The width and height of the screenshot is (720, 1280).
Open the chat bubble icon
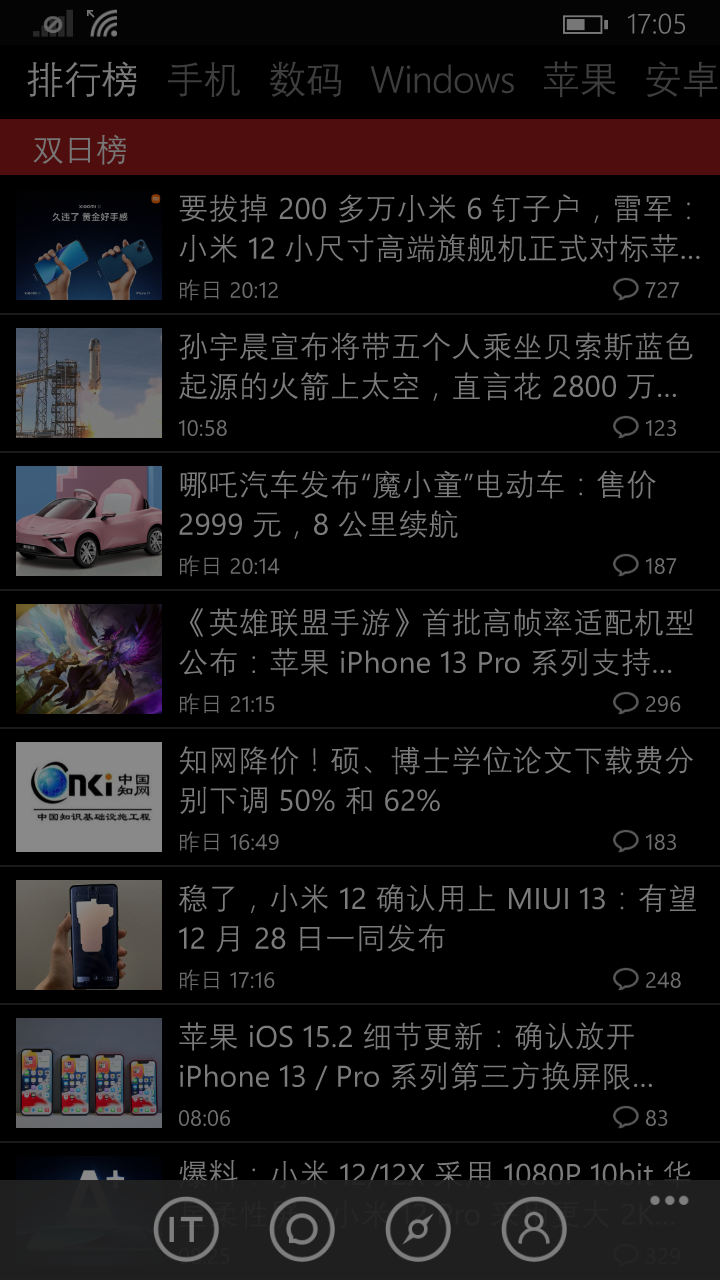click(x=302, y=1229)
